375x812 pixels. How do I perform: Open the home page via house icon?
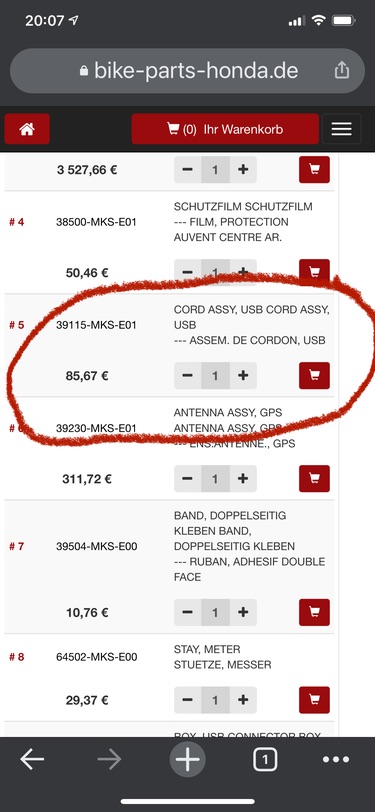27,129
